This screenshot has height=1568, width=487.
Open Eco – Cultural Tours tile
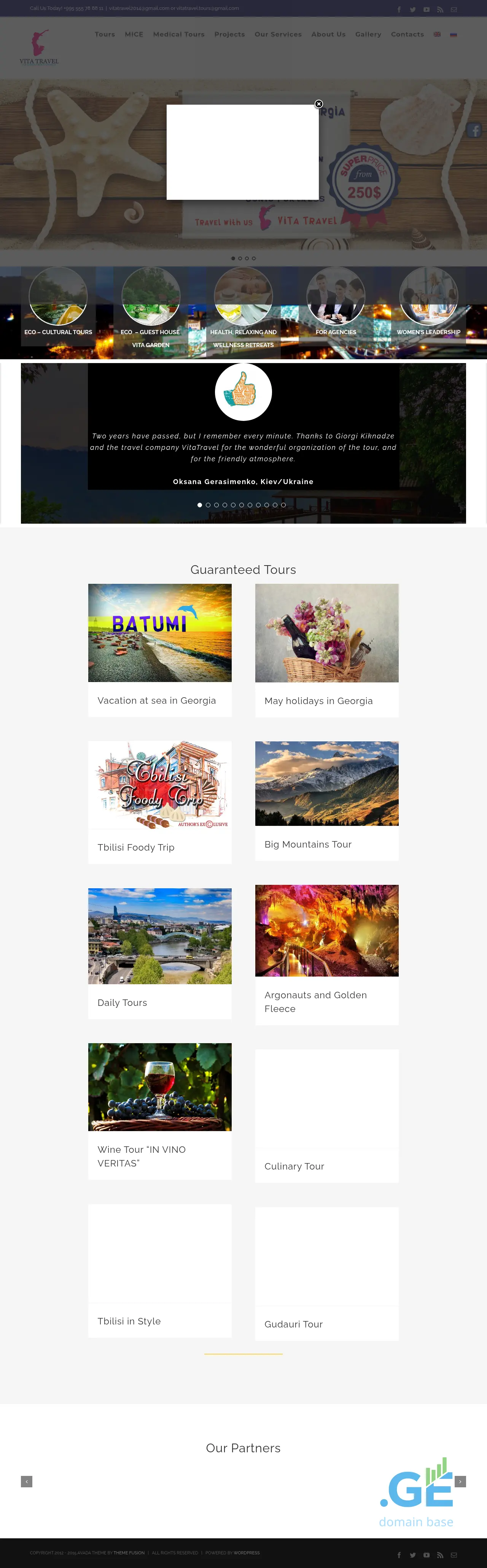pos(58,305)
